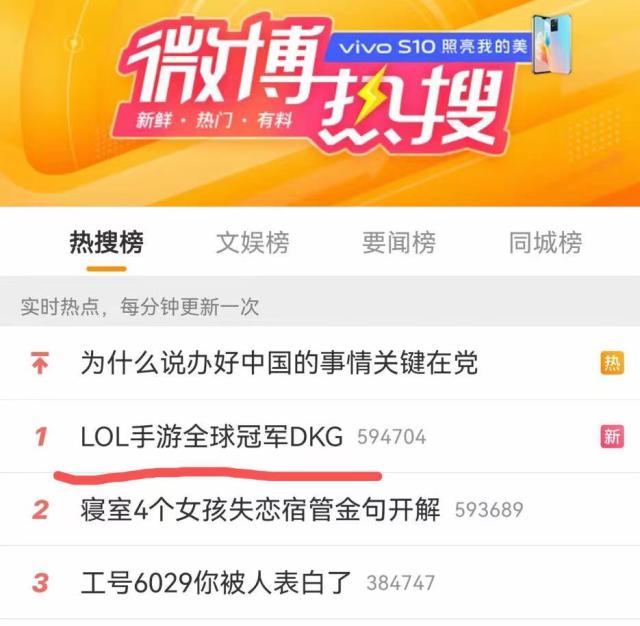View topic 寝室4个女孩失恋宿管金句开解
The width and height of the screenshot is (640, 626).
click(x=260, y=509)
